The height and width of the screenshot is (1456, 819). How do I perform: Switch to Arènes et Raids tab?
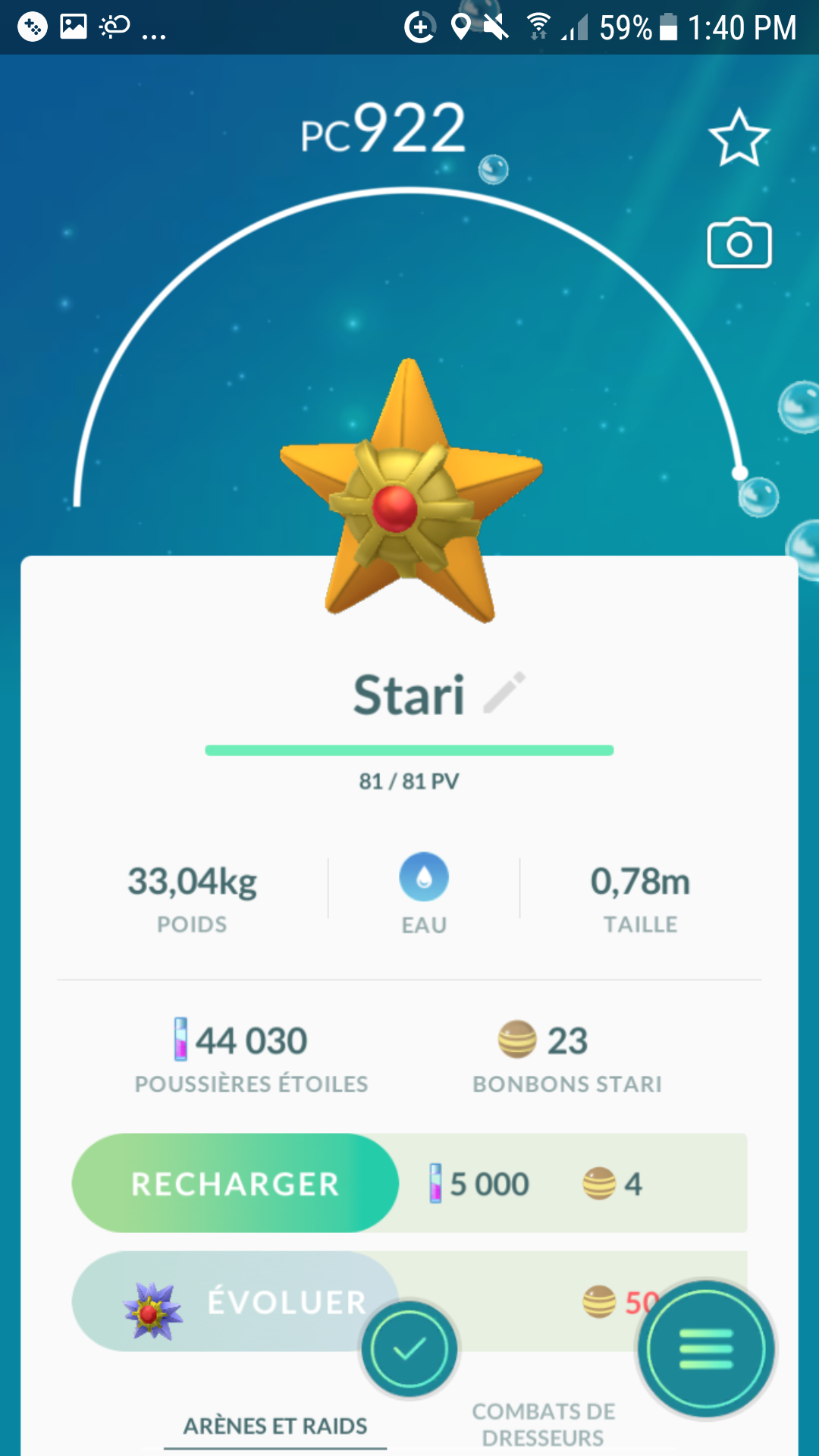coord(275,1426)
